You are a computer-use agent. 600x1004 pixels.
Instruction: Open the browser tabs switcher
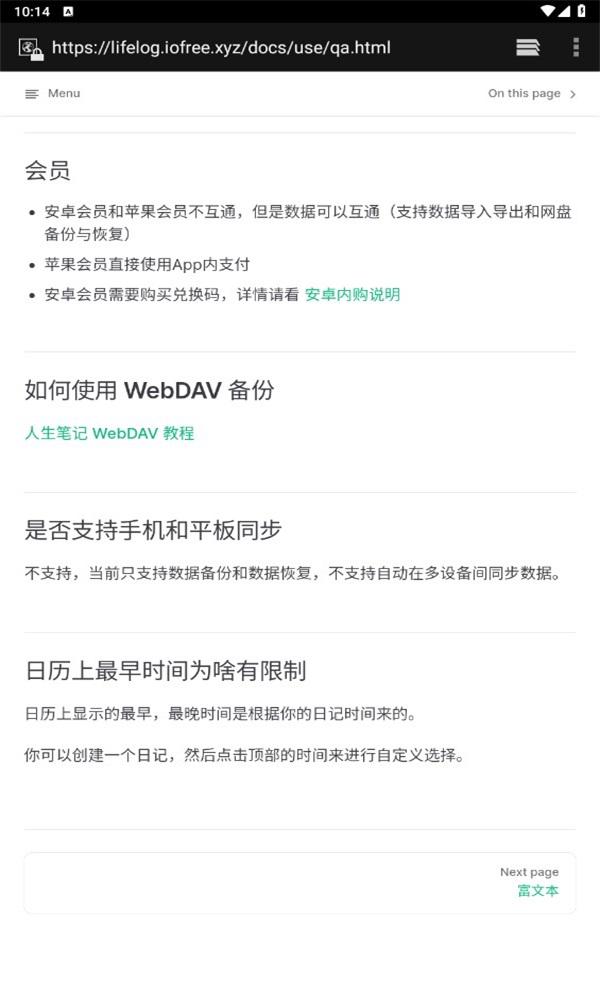click(528, 47)
